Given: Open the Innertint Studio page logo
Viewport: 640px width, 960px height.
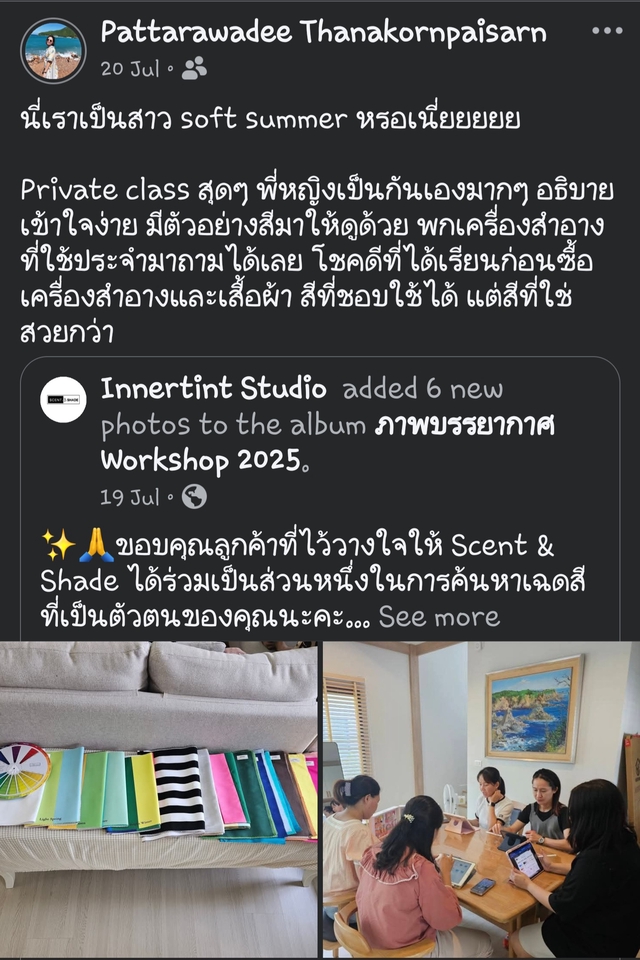Looking at the screenshot, I should [63, 400].
